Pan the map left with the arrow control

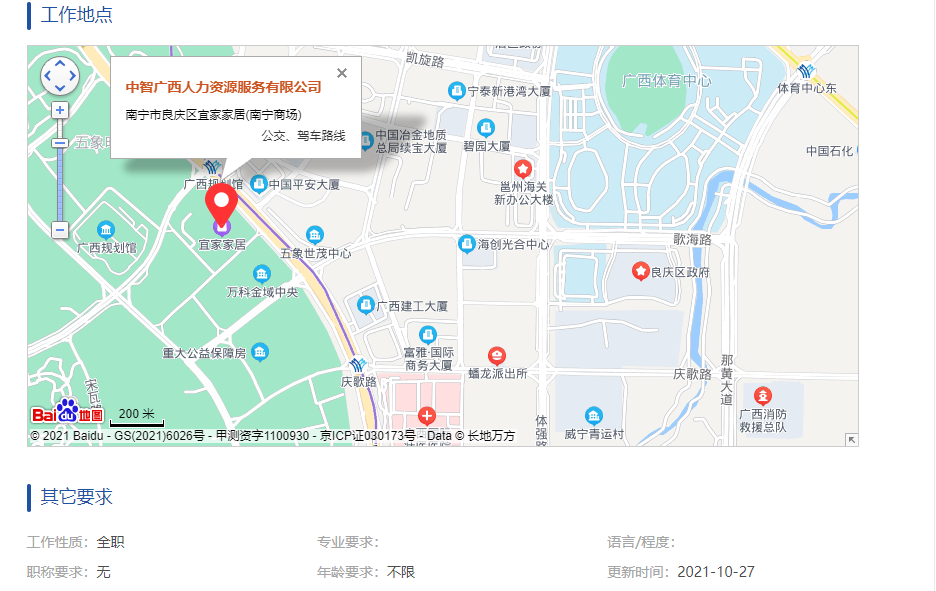47,75
